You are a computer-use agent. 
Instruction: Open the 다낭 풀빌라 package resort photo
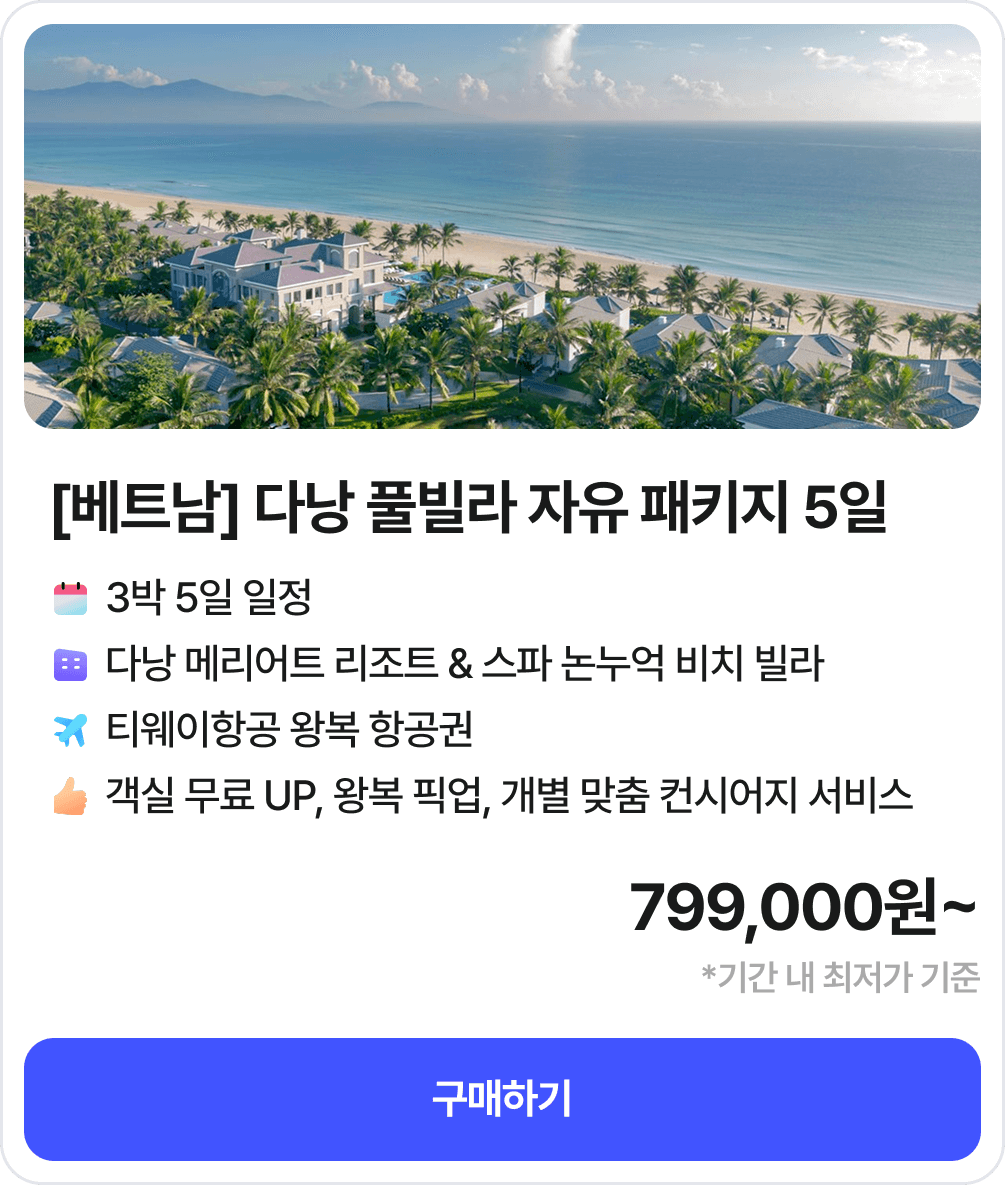pos(502,227)
